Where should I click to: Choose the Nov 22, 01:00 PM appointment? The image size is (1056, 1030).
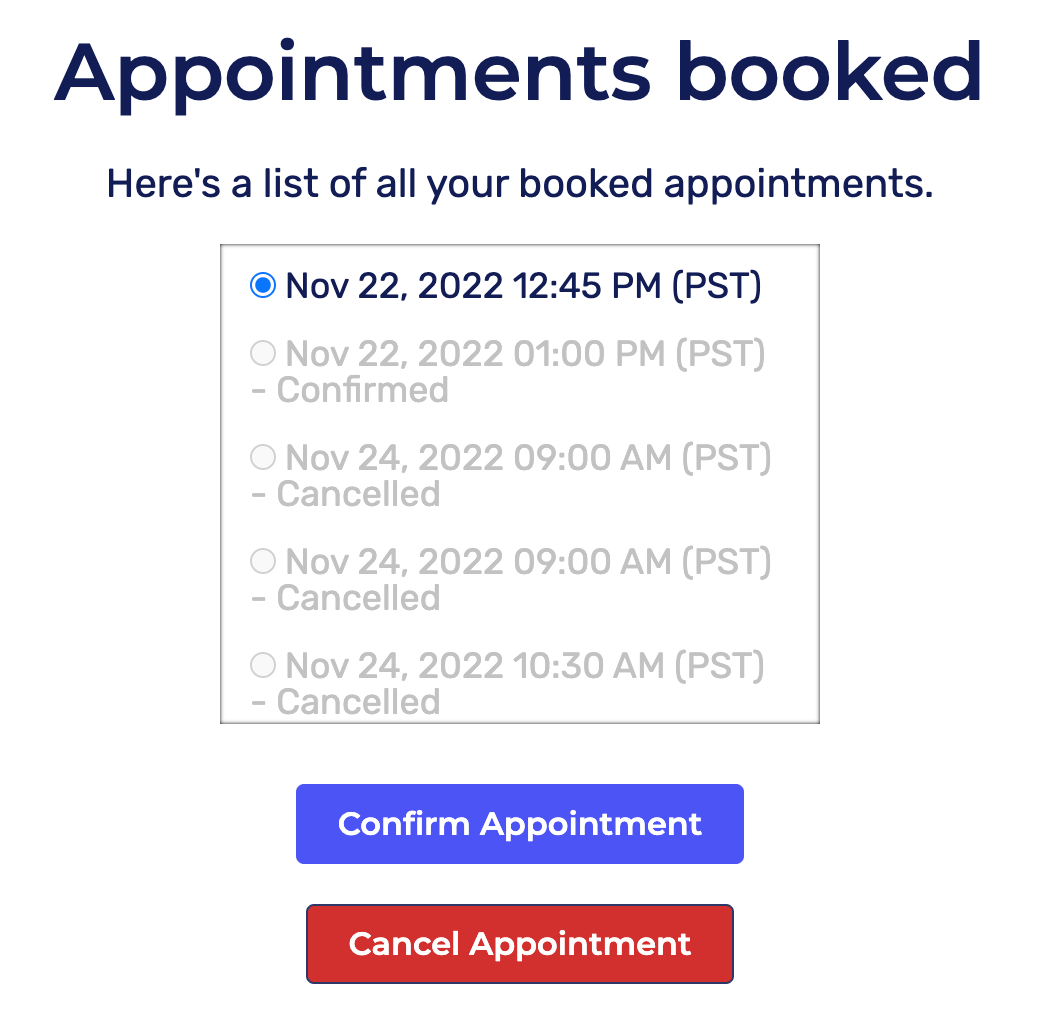click(x=263, y=354)
